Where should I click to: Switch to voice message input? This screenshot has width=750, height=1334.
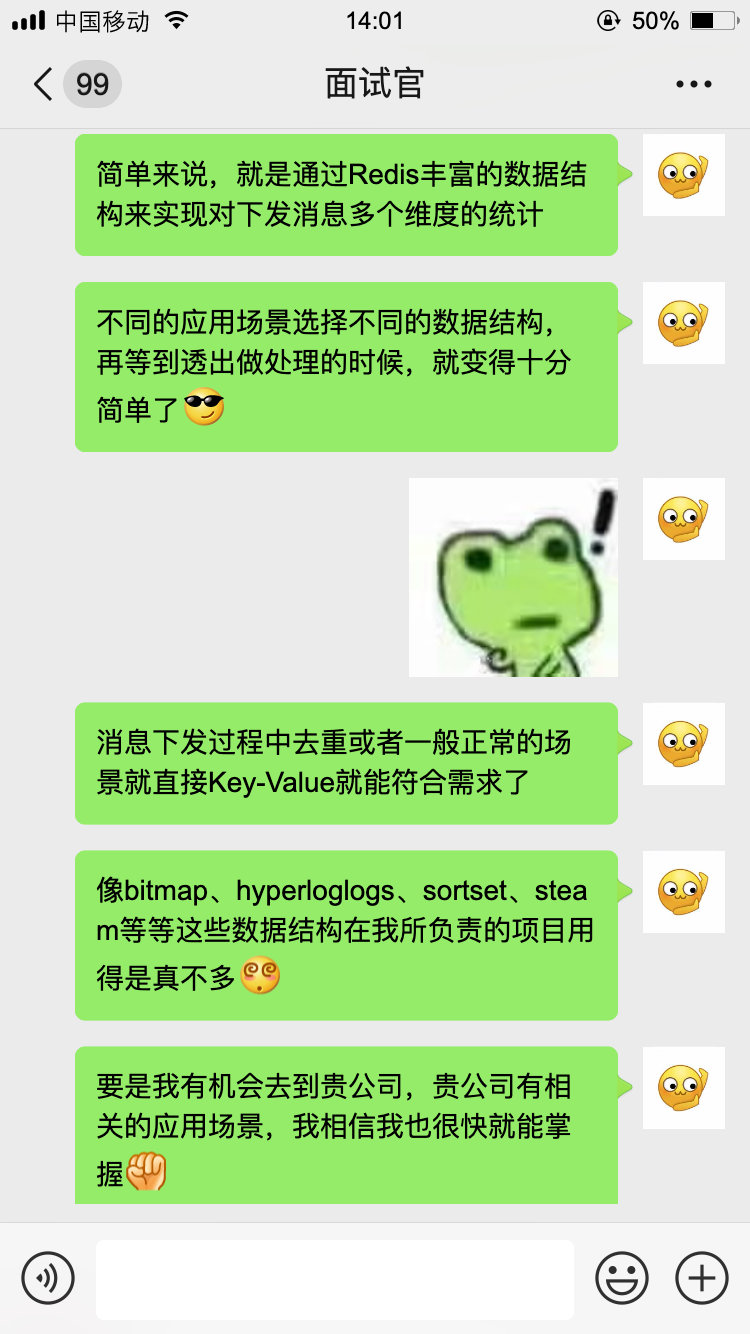click(x=48, y=1278)
